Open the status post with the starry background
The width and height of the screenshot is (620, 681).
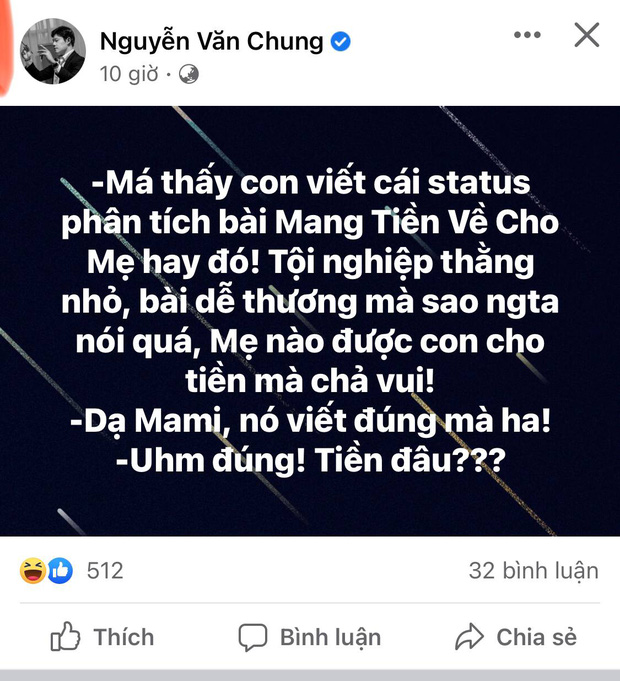(x=310, y=320)
